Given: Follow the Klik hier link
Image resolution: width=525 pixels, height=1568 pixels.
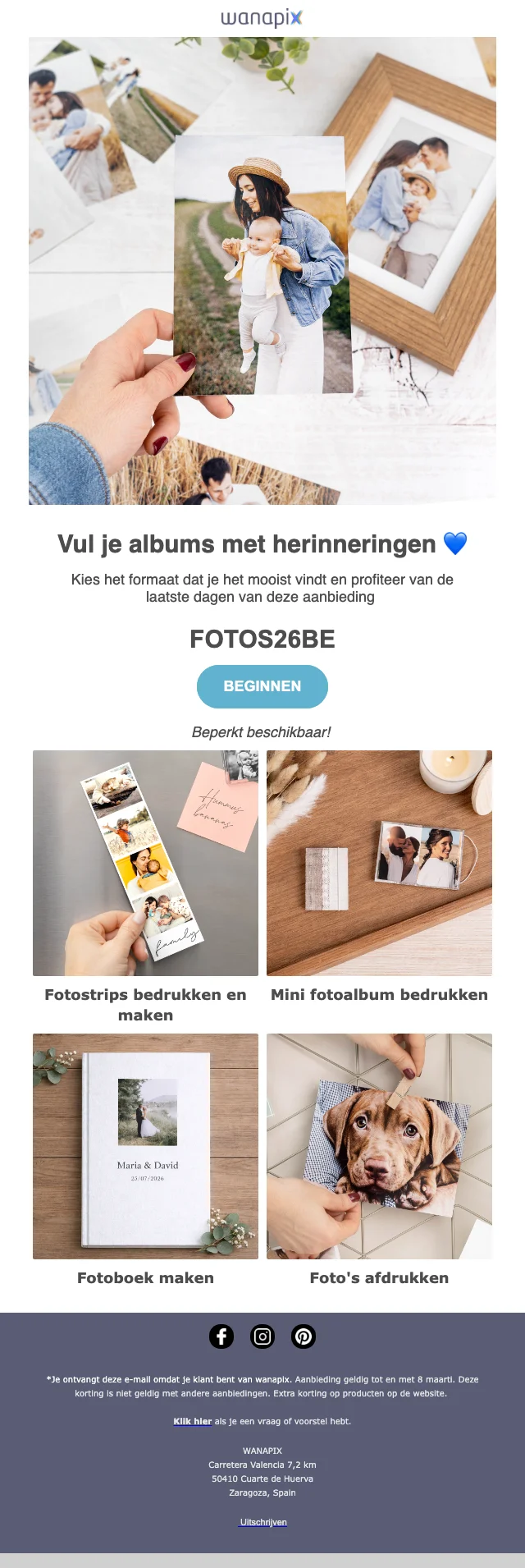Looking at the screenshot, I should (192, 1421).
